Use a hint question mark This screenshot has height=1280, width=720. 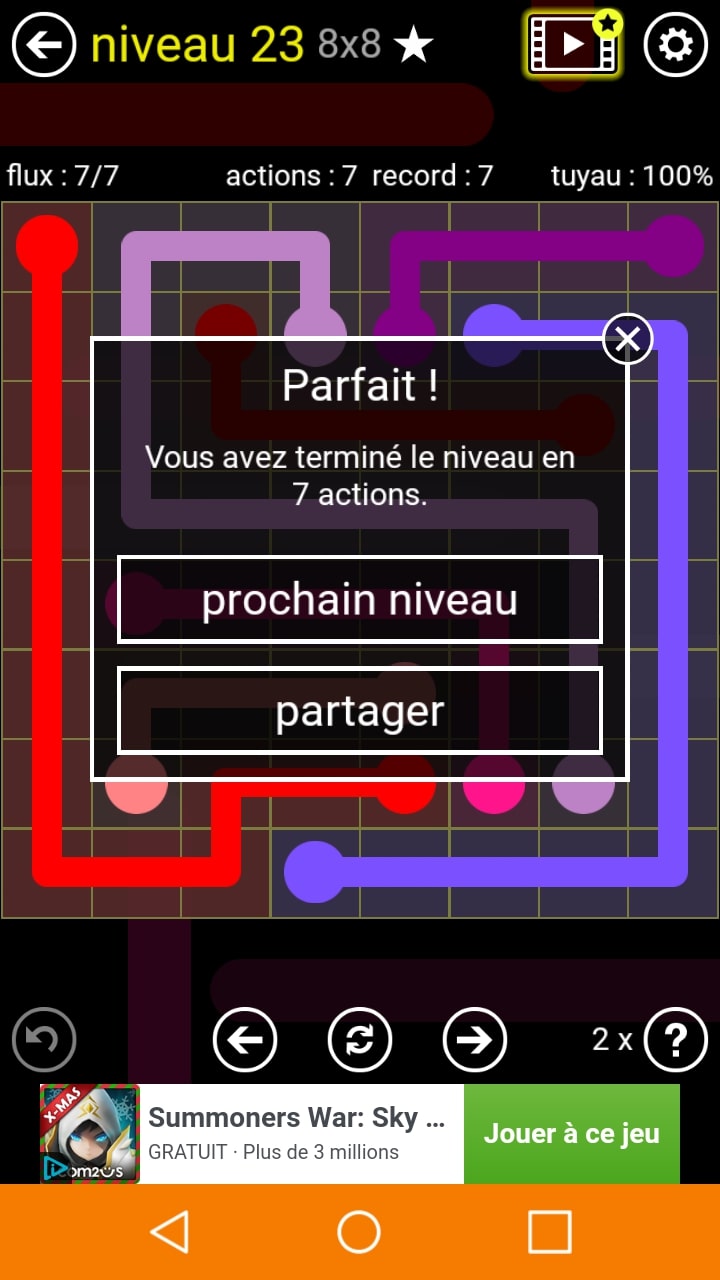[x=675, y=1040]
